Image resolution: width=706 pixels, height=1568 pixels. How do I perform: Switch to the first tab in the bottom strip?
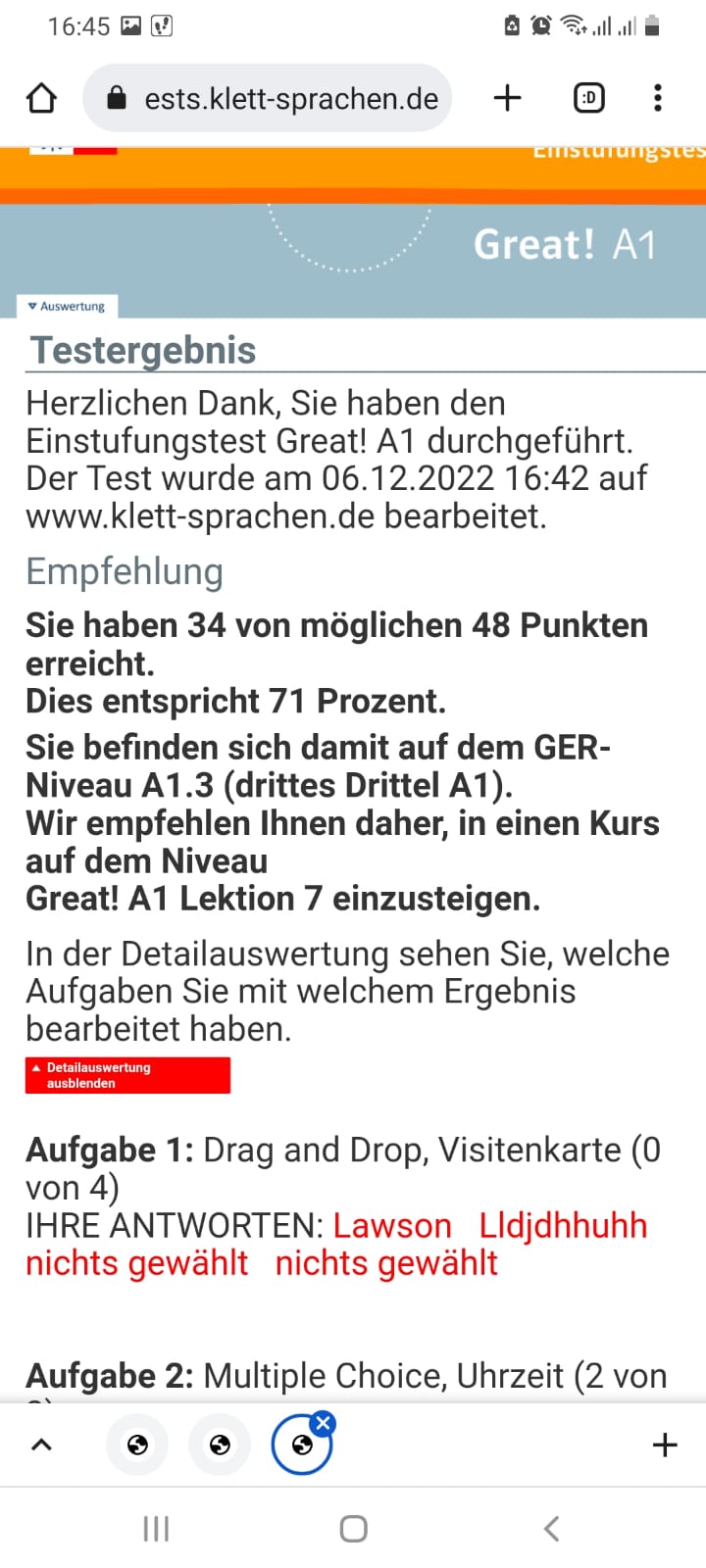coord(137,1445)
